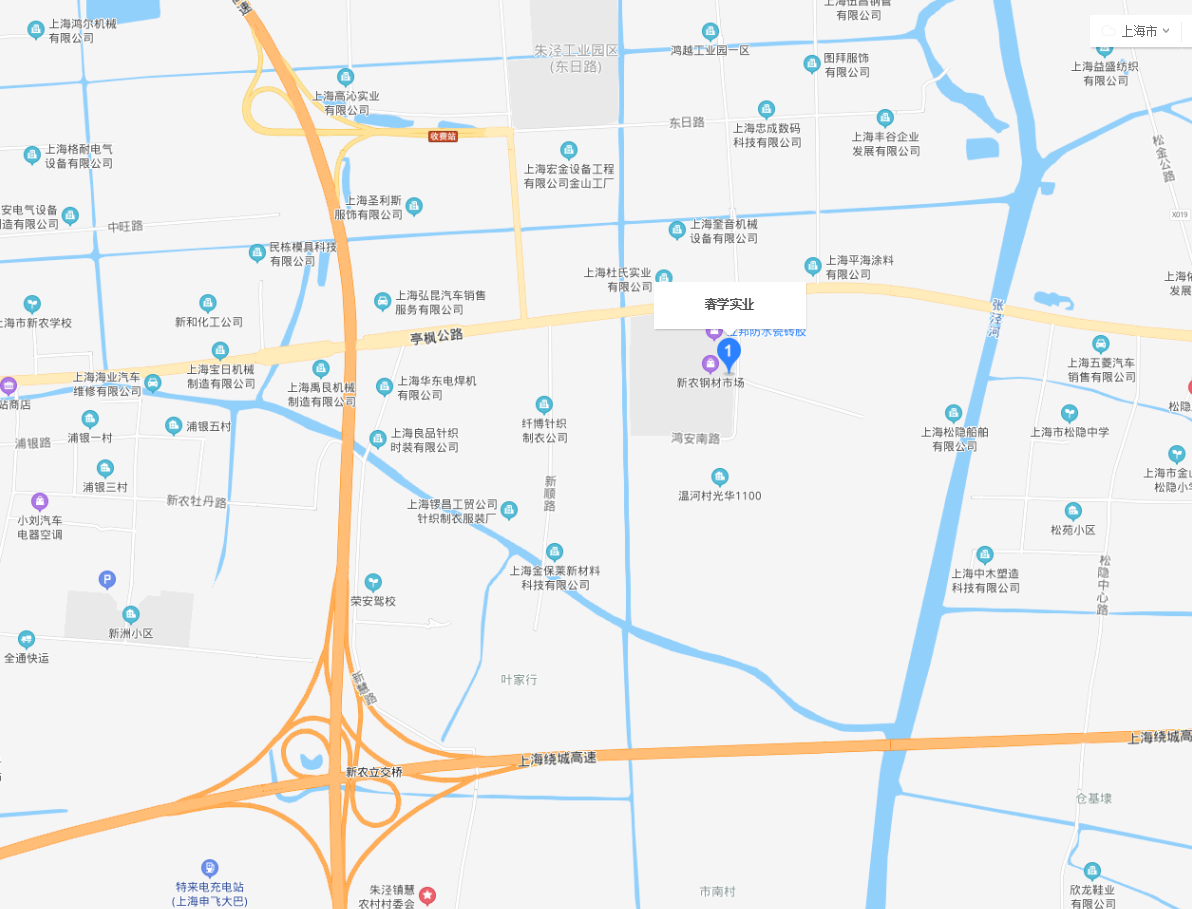Select the 新和化工公司 company marker
This screenshot has height=909, width=1192.
(x=208, y=303)
